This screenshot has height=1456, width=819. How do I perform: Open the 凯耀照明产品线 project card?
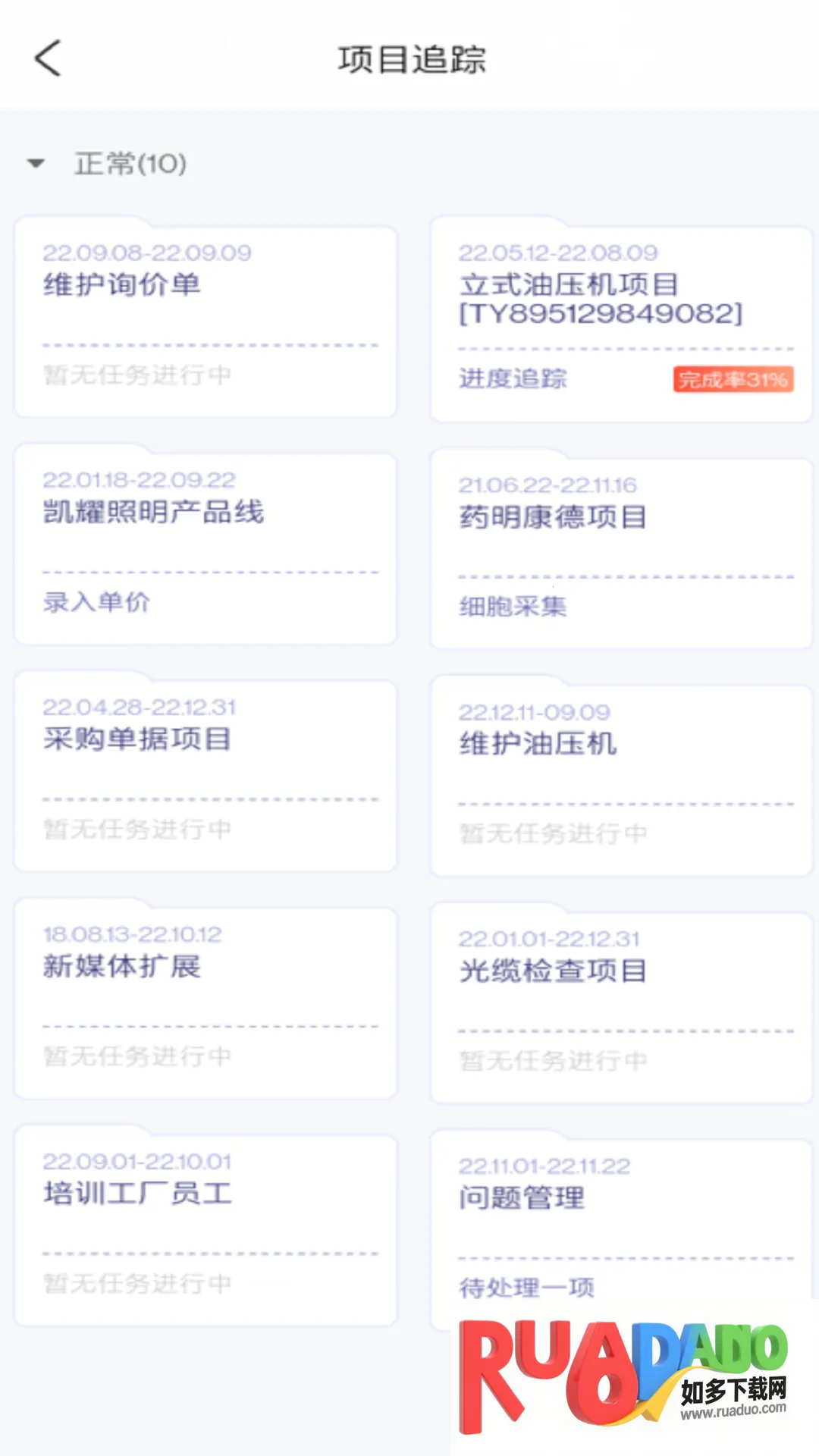point(205,546)
